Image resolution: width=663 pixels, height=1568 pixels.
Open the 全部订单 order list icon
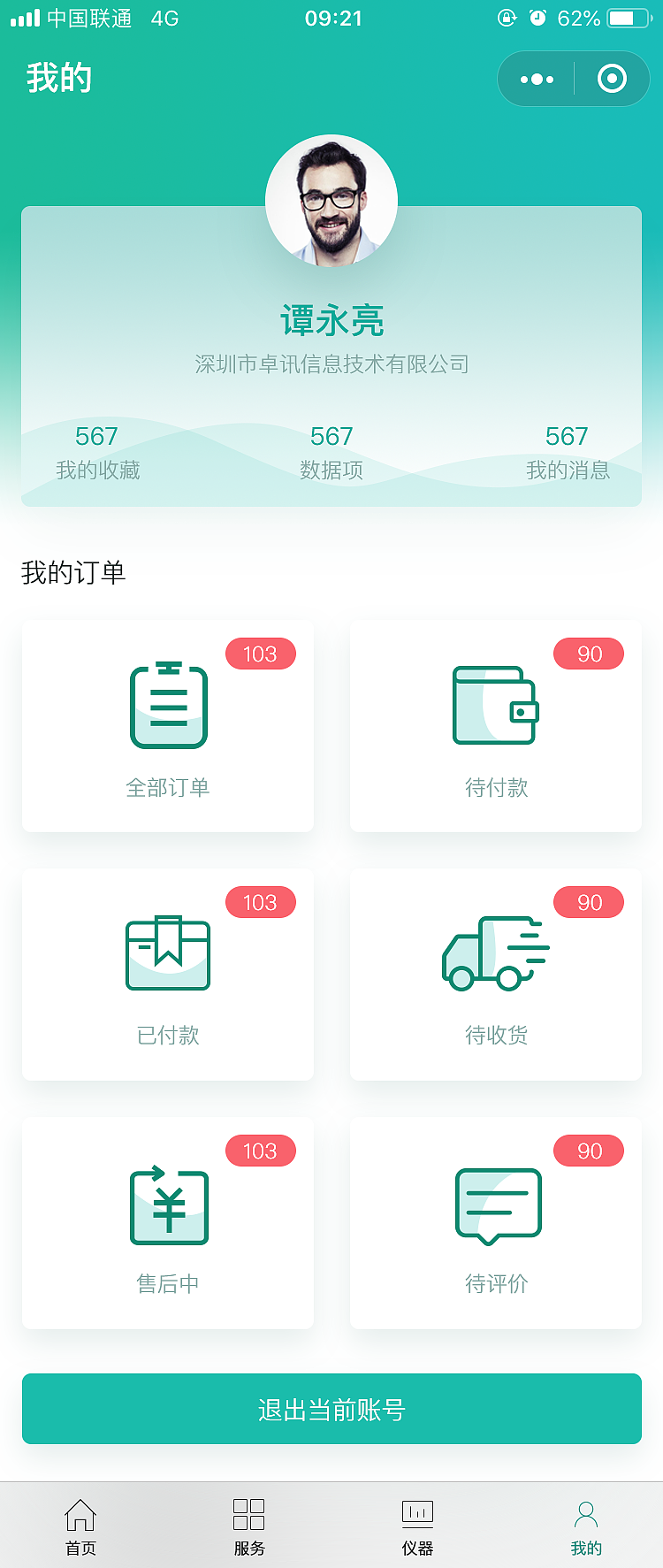click(168, 703)
